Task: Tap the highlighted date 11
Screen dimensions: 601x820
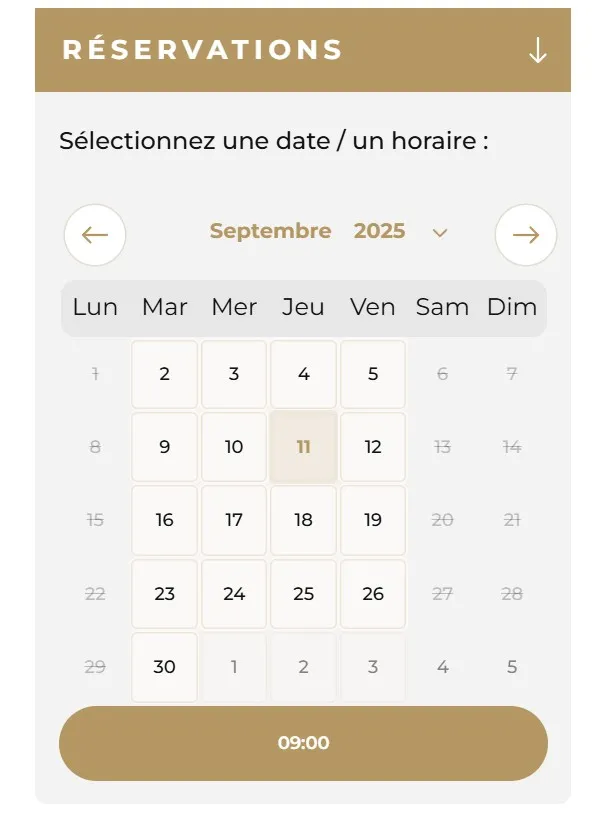Action: pyautogui.click(x=303, y=447)
